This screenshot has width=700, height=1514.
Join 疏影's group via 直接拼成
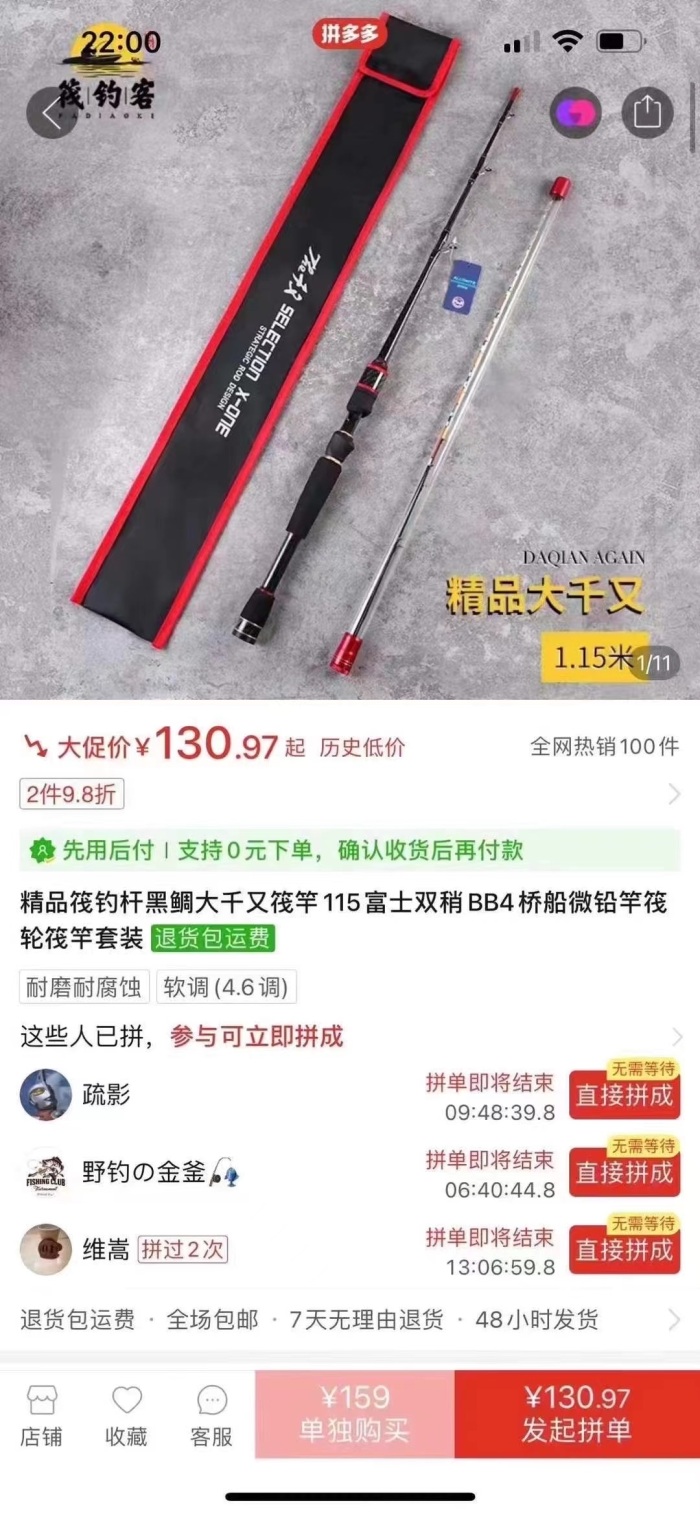point(624,1094)
